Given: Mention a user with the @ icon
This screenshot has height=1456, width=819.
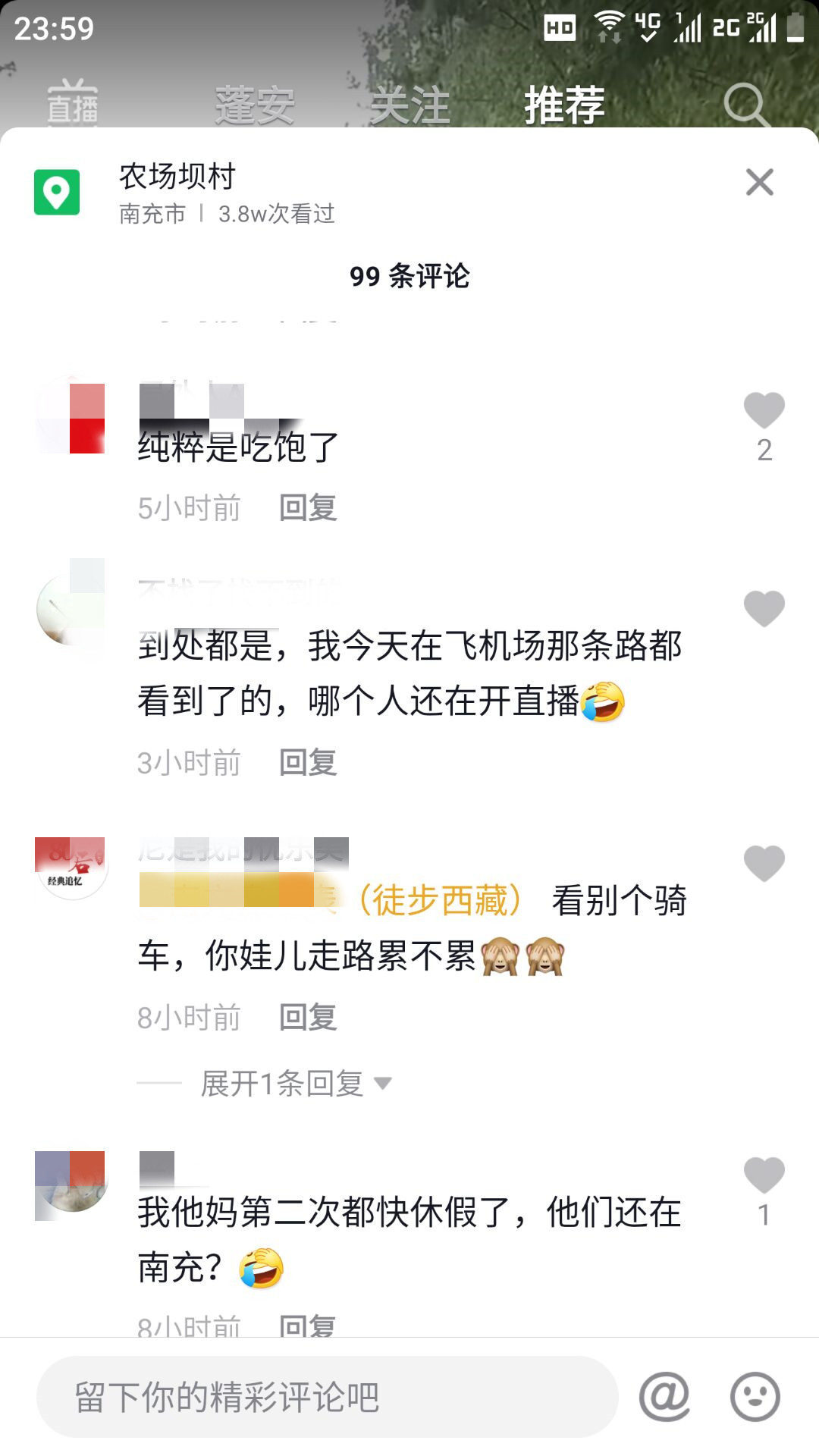Looking at the screenshot, I should pos(664,1397).
